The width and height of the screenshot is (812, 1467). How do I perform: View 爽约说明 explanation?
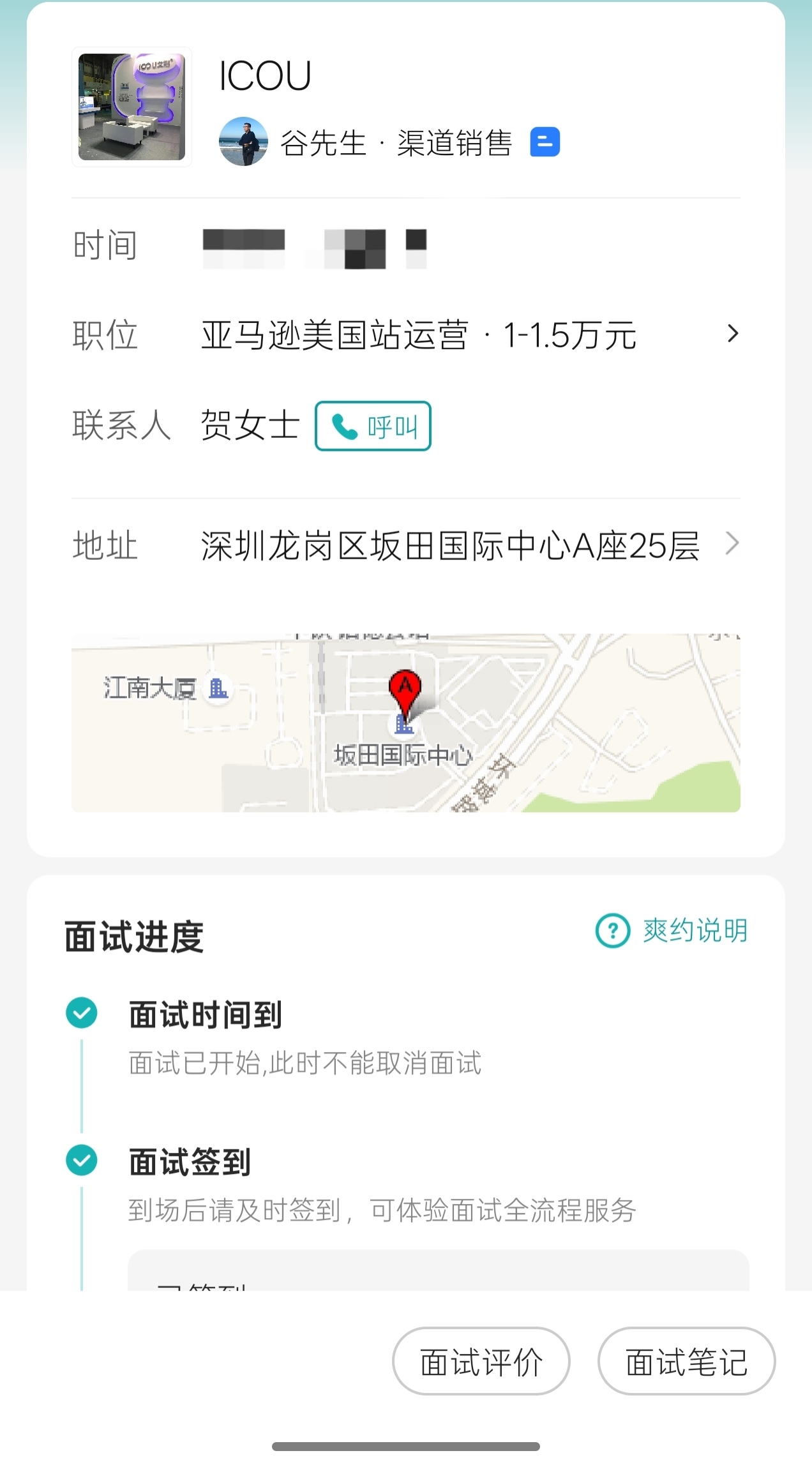tap(672, 931)
